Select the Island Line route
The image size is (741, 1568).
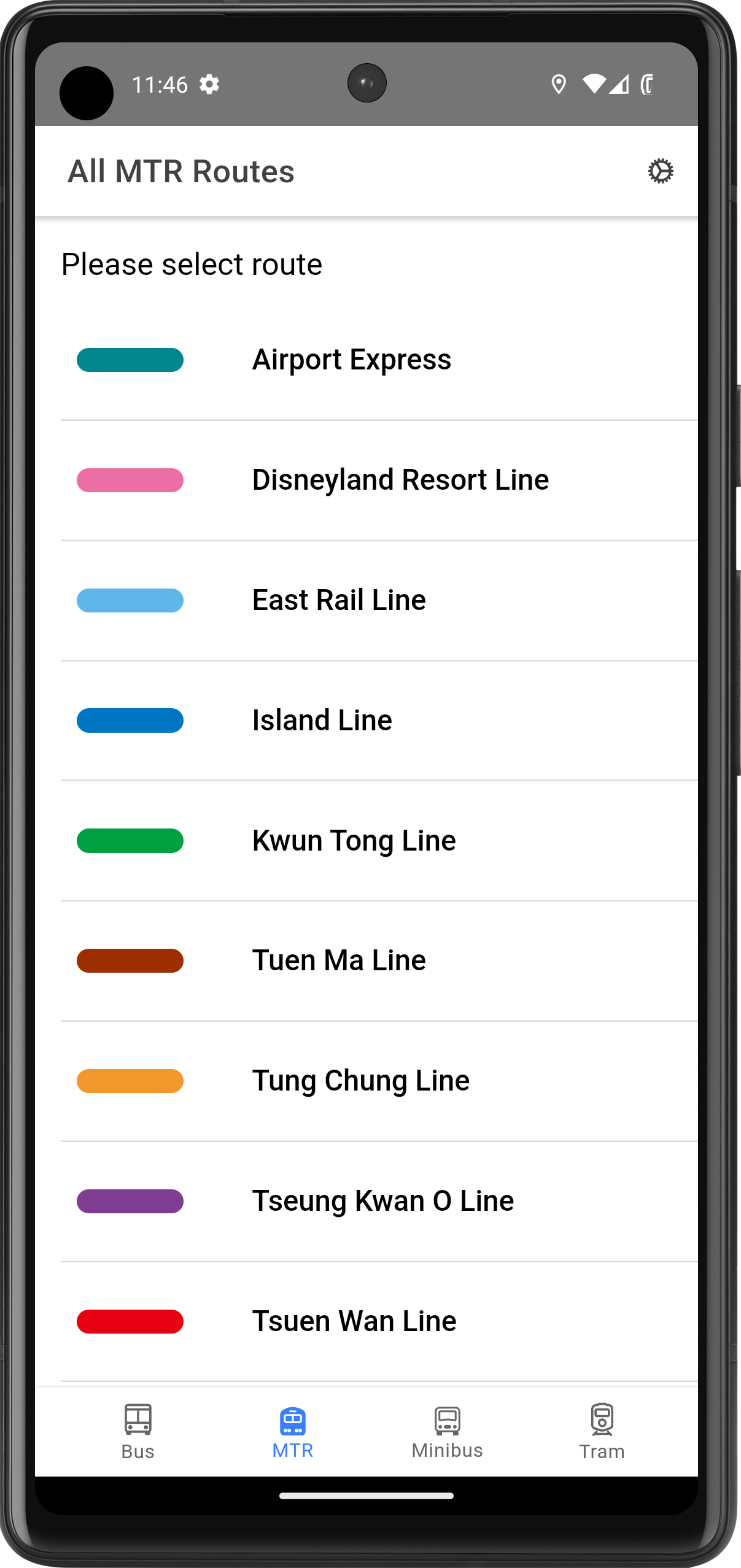click(322, 720)
